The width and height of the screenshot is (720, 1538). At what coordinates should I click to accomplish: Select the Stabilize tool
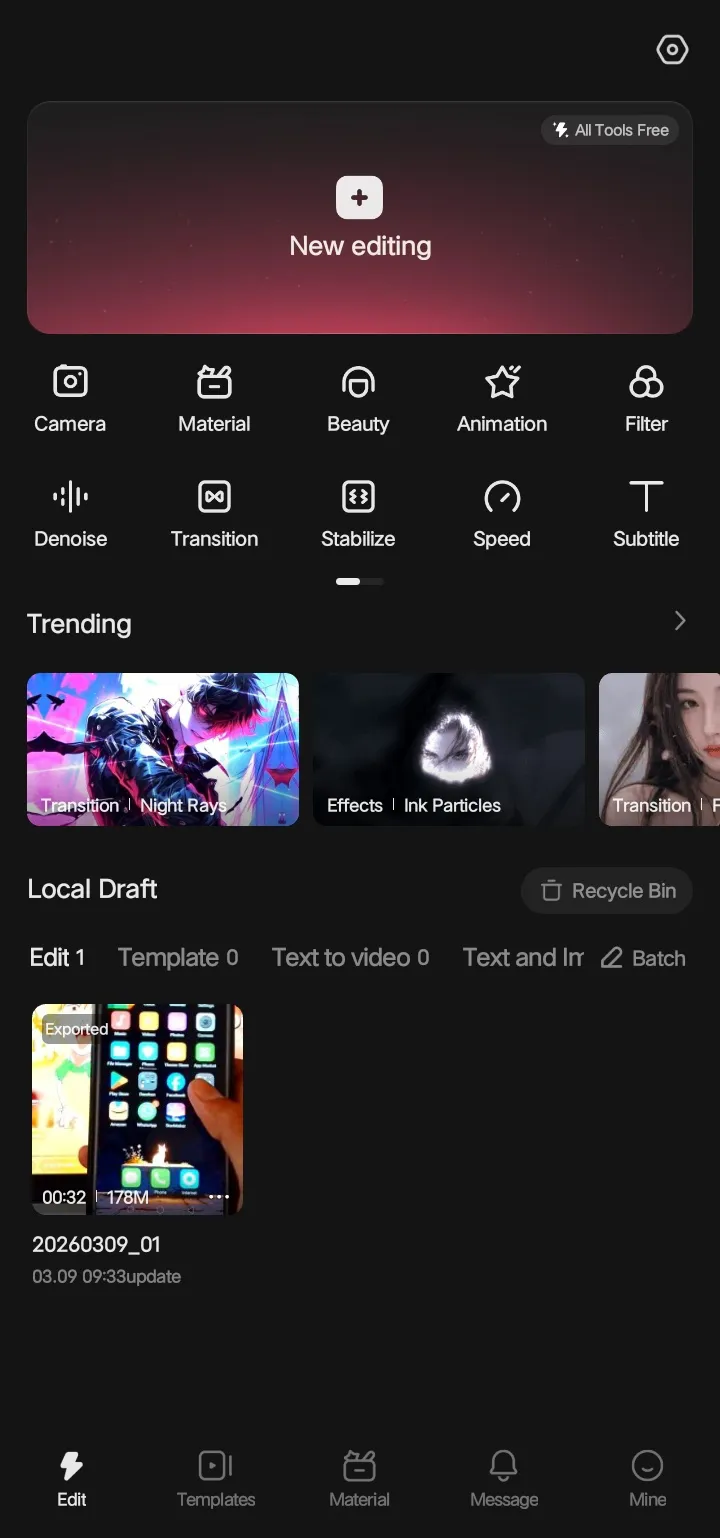pos(357,513)
